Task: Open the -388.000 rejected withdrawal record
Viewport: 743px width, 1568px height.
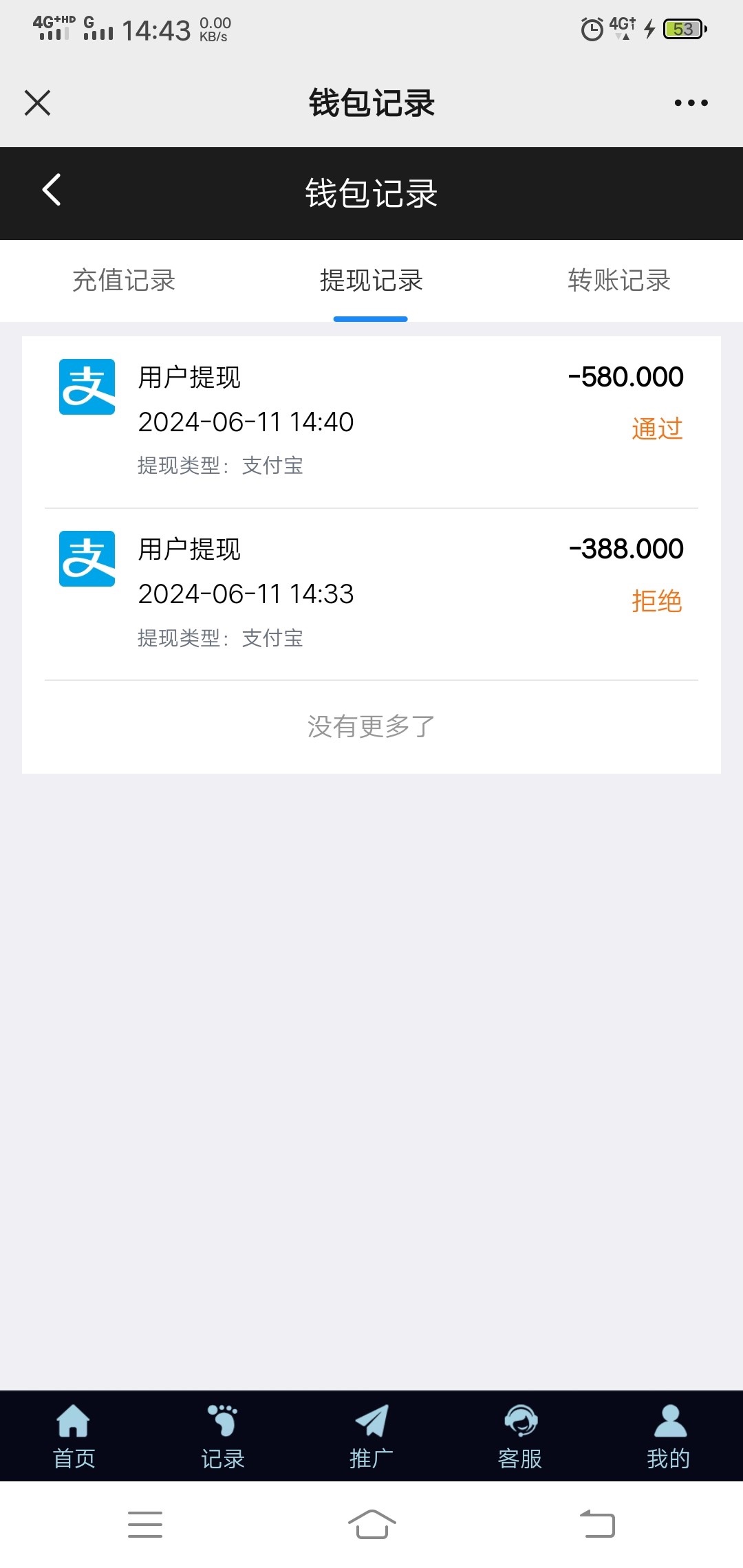Action: (x=371, y=593)
